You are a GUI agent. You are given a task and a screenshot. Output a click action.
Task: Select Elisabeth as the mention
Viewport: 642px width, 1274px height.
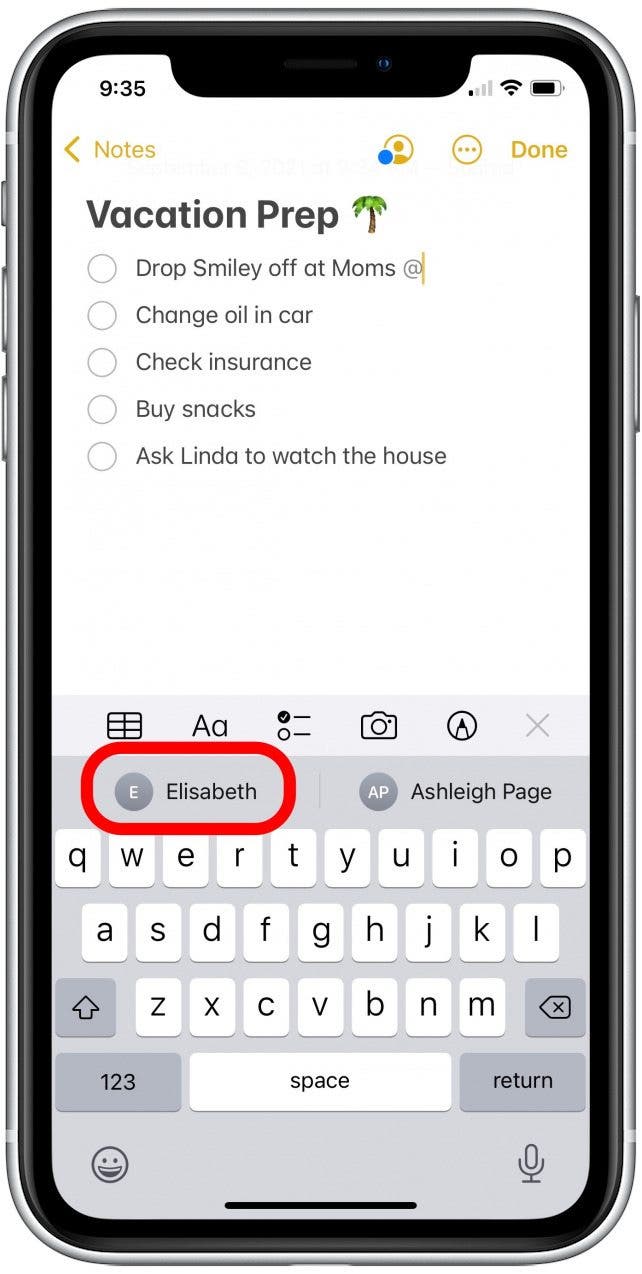pyautogui.click(x=187, y=792)
